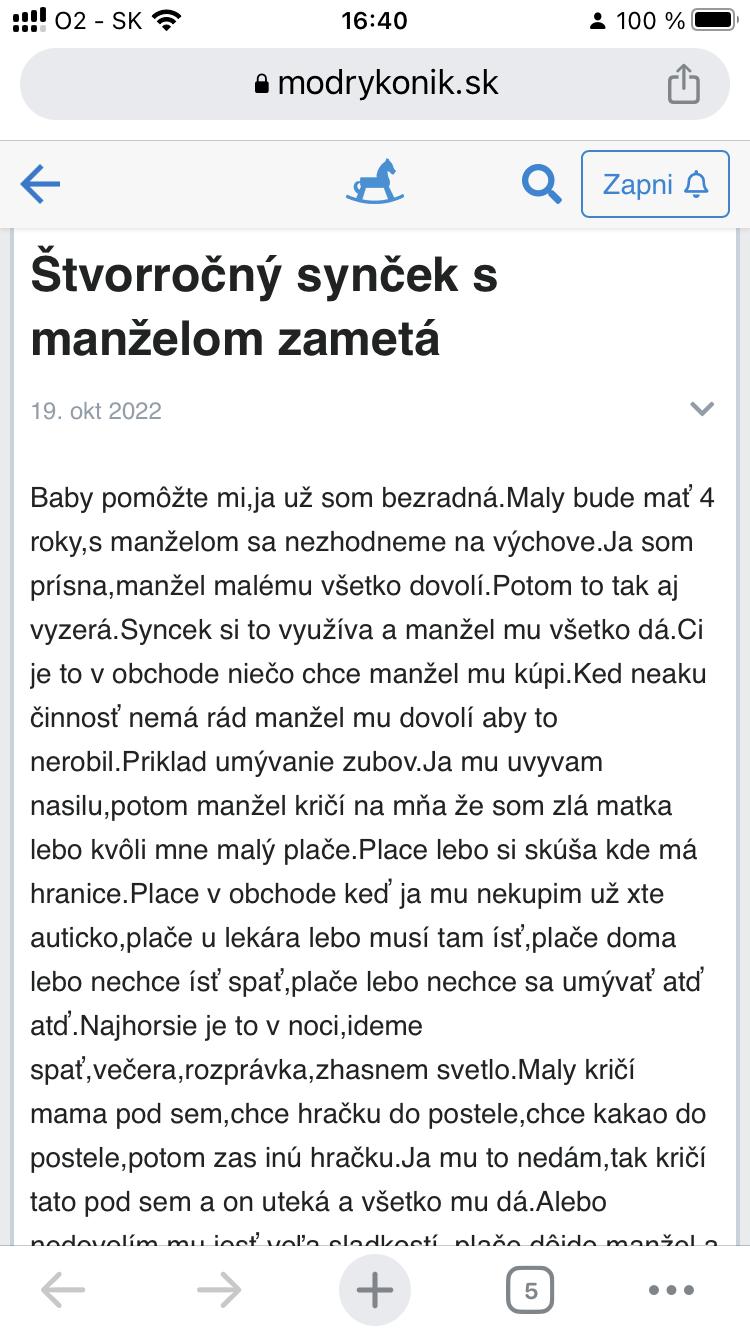
Task: Tap the Zapni notifications button
Action: tap(655, 184)
